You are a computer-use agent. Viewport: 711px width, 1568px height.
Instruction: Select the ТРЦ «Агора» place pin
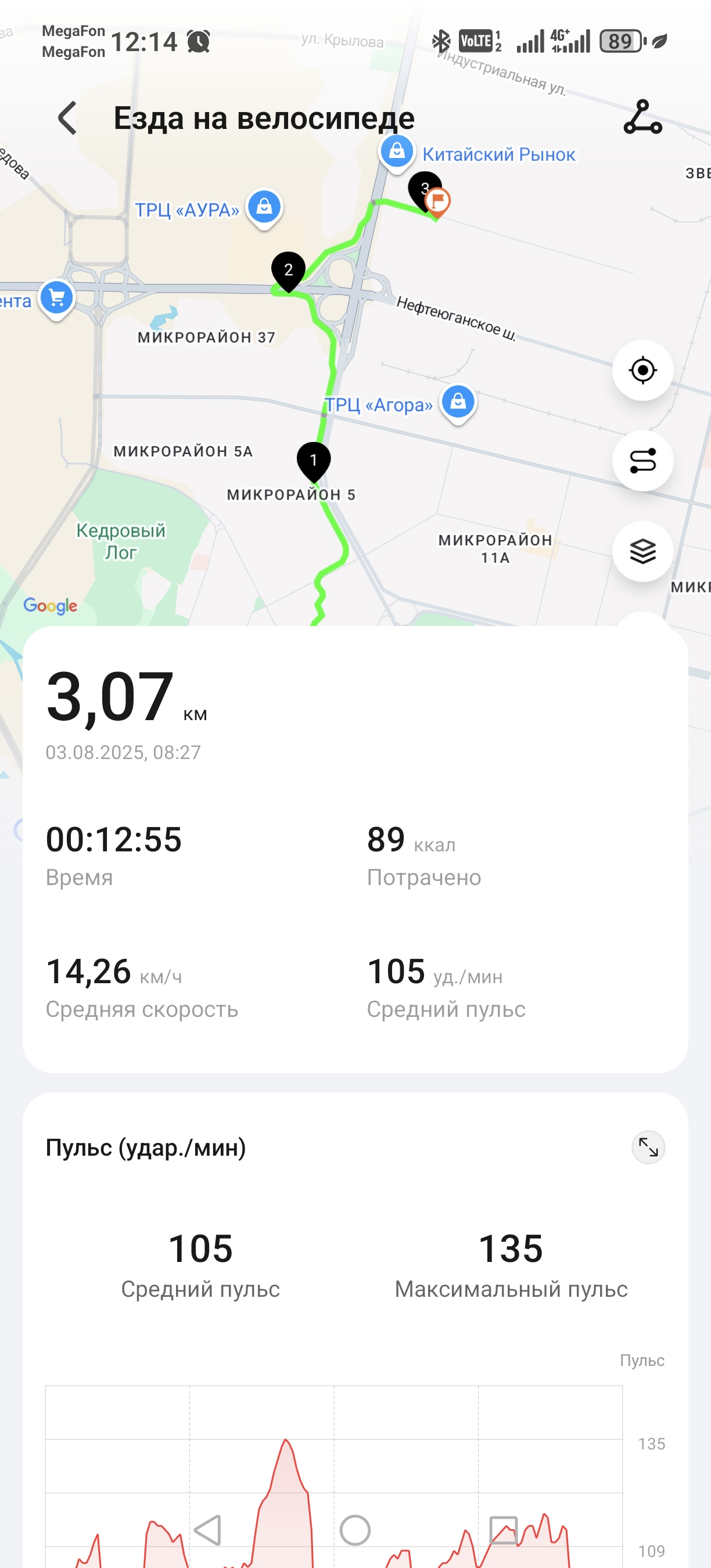coord(458,404)
